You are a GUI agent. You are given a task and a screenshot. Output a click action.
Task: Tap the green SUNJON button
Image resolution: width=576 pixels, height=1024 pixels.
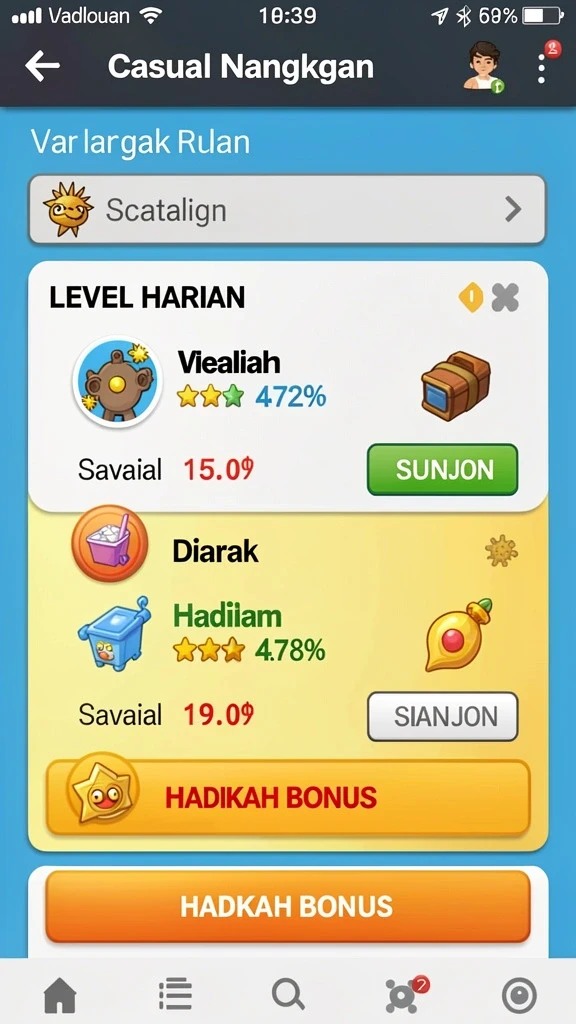(442, 470)
